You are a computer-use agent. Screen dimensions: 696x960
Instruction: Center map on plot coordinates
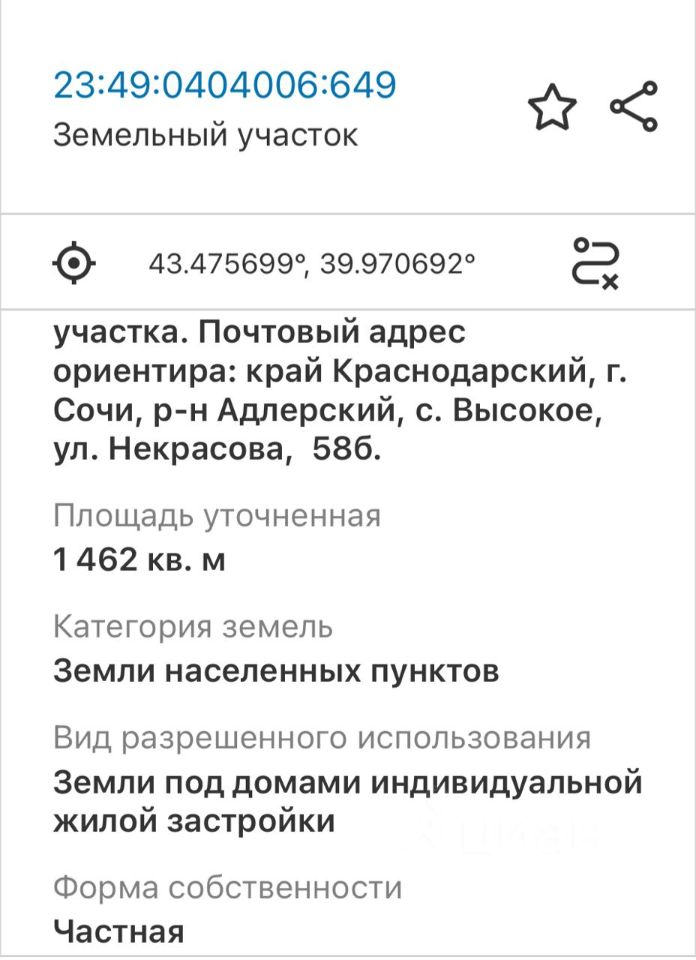[x=74, y=264]
